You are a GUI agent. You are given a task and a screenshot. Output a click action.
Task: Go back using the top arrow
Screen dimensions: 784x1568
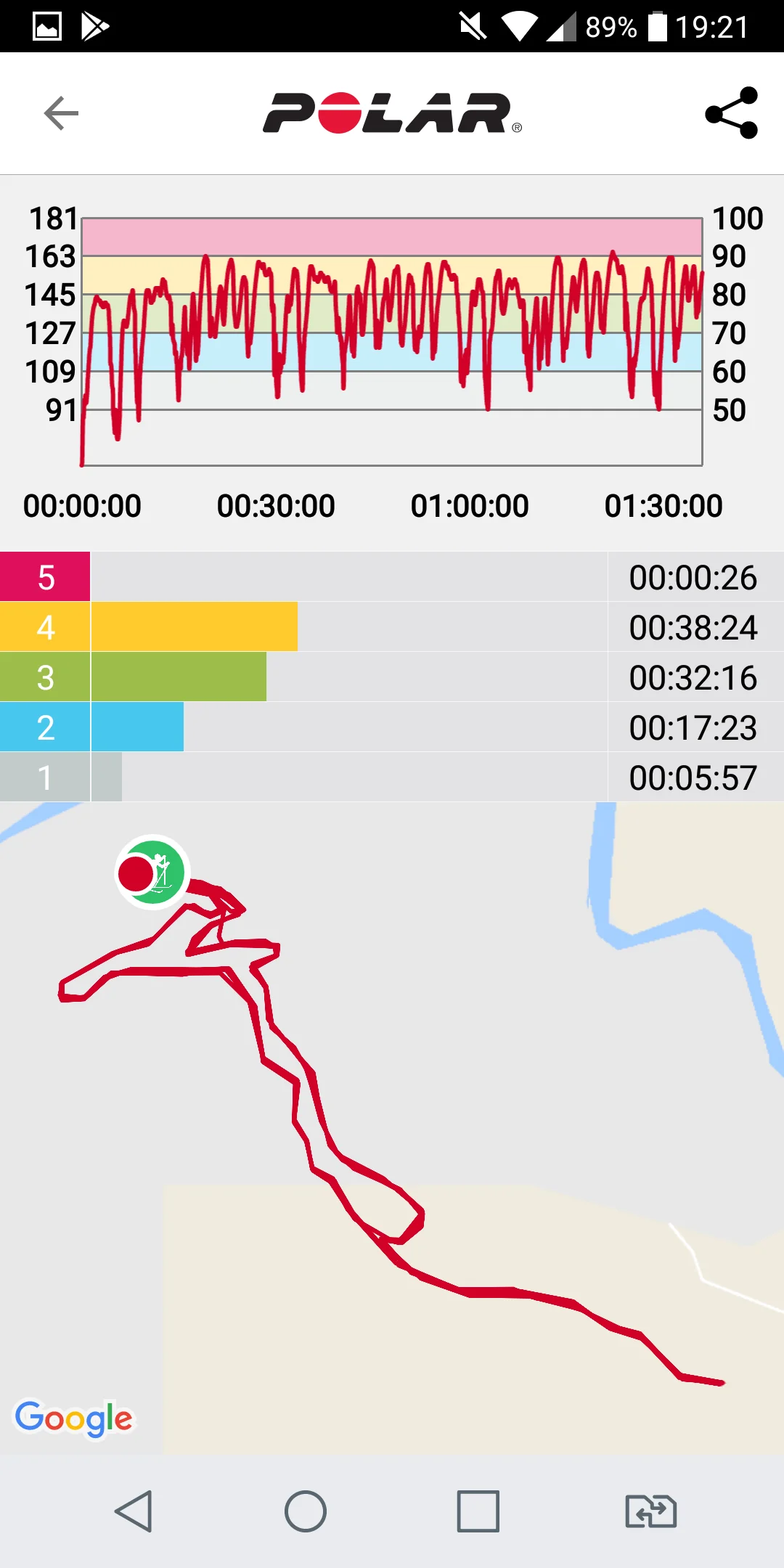(x=61, y=113)
